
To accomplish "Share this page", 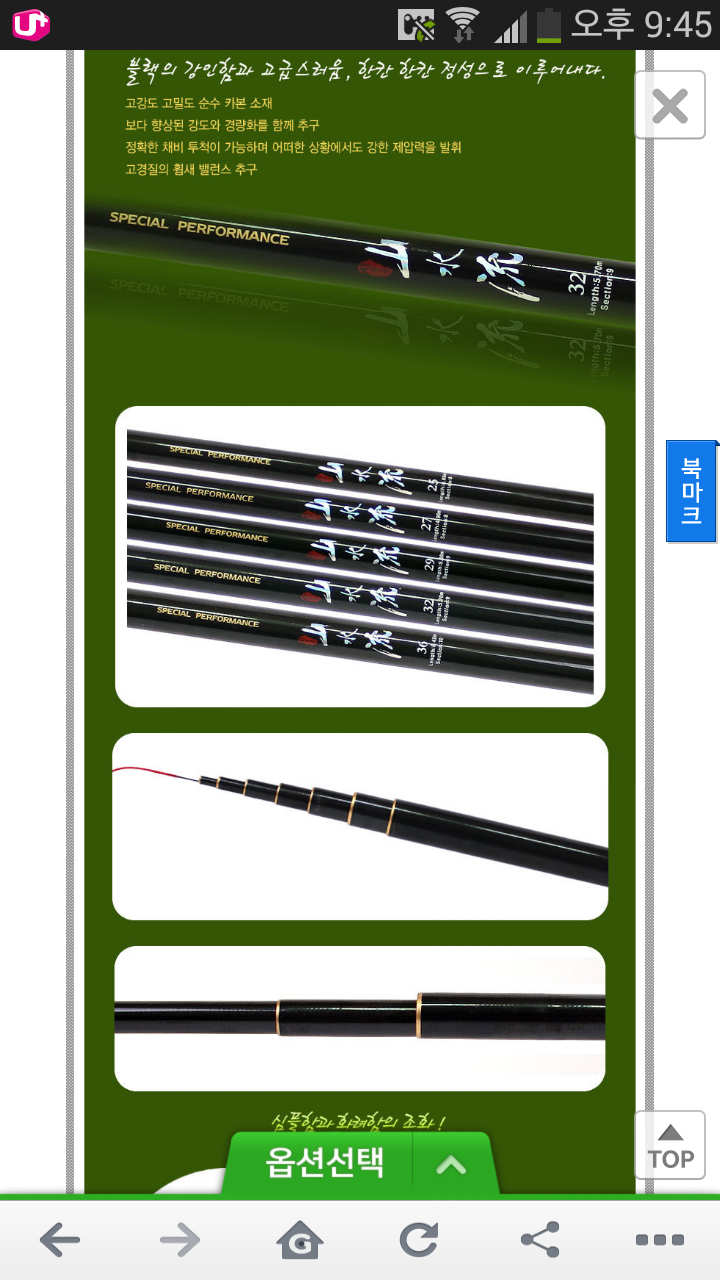I will click(540, 1241).
